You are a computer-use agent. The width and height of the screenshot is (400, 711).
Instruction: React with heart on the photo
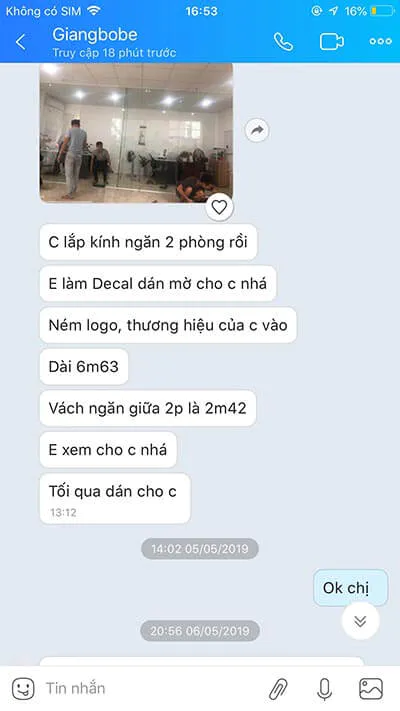220,208
